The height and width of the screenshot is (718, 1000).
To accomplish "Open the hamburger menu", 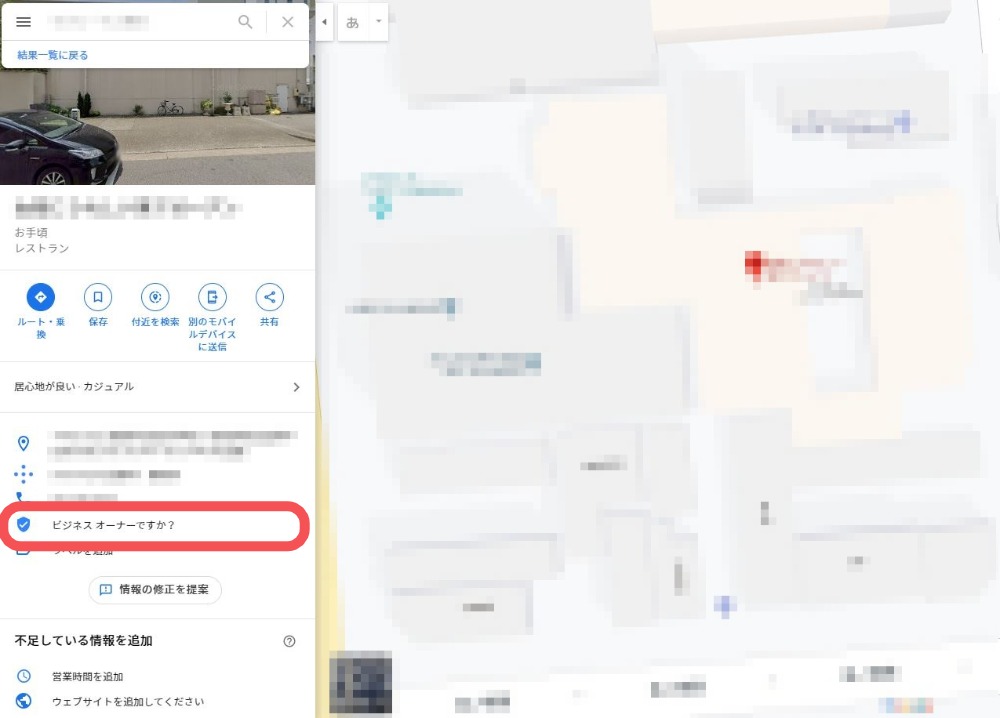I will pyautogui.click(x=24, y=22).
